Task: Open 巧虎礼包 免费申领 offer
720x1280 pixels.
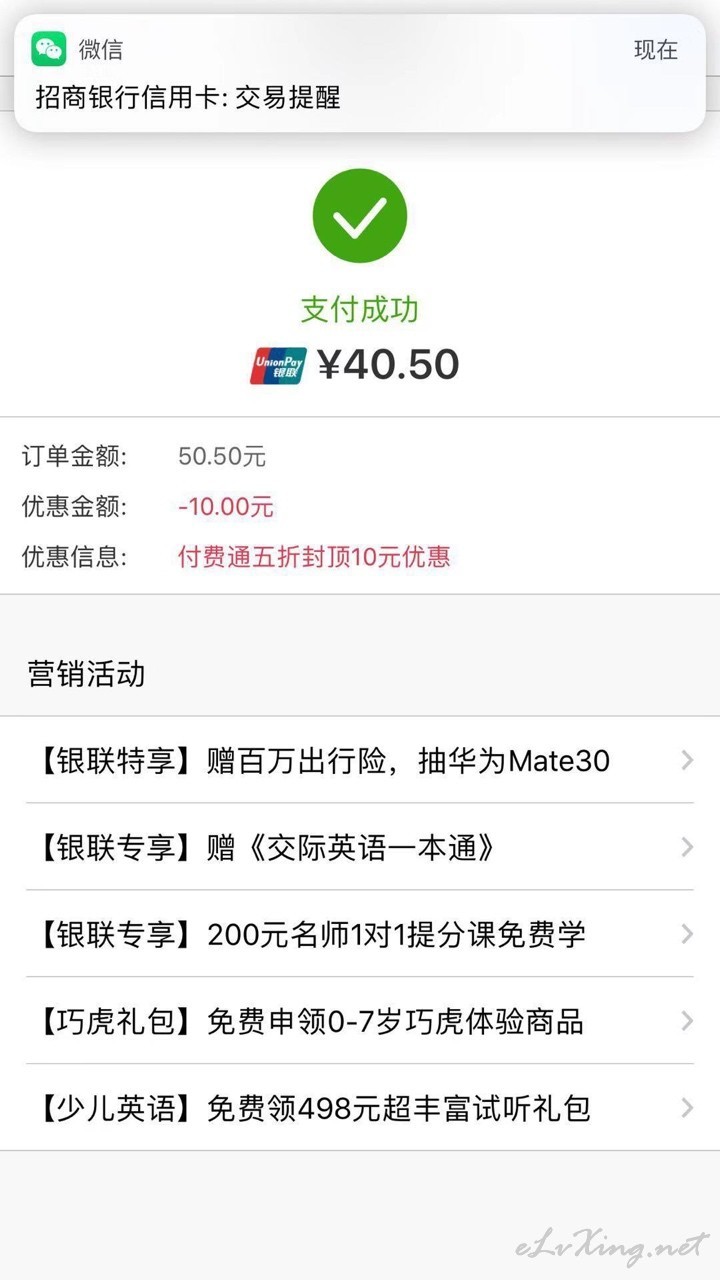Action: 360,1021
